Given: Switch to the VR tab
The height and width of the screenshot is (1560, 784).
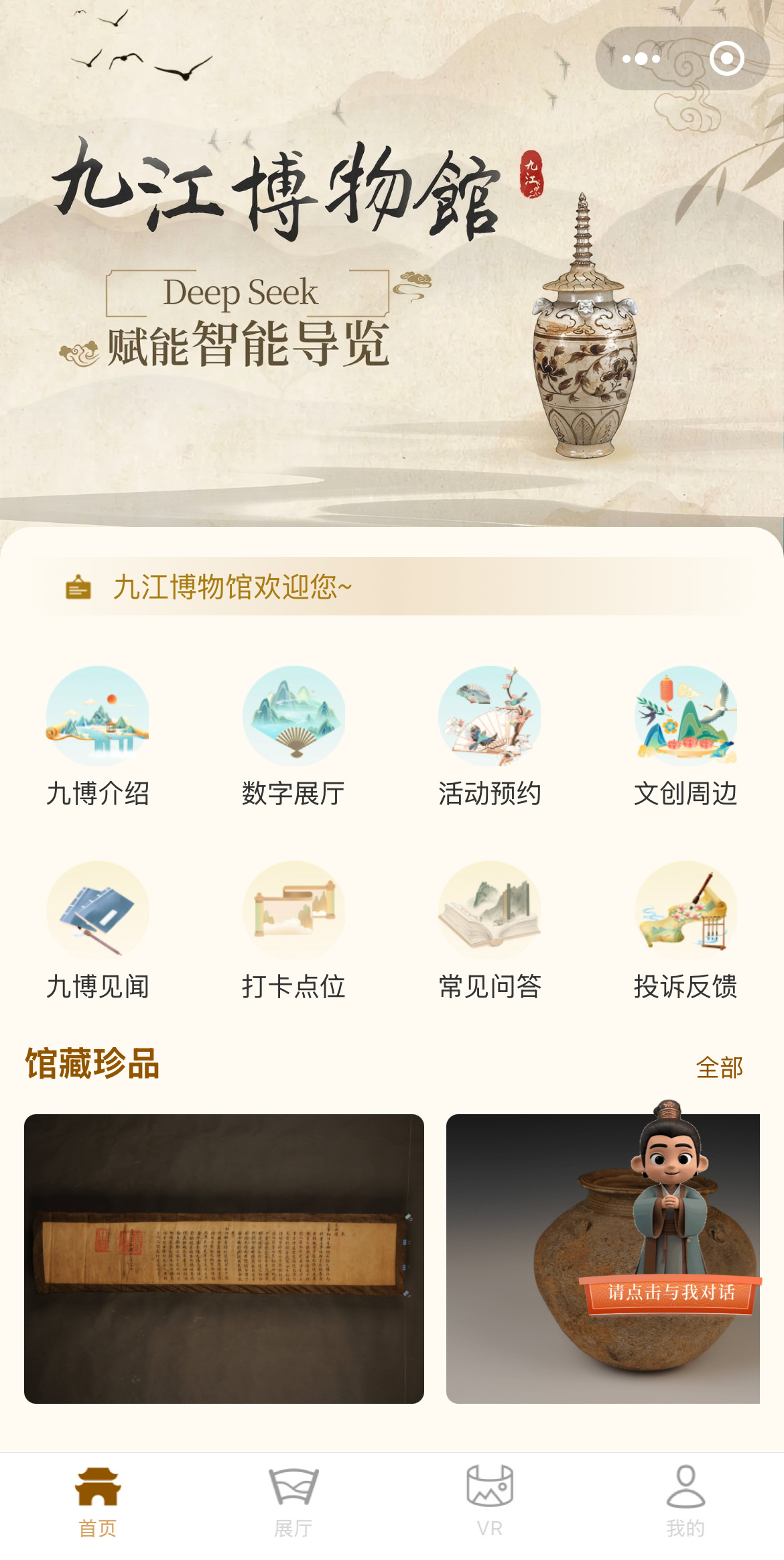Looking at the screenshot, I should point(490,1502).
